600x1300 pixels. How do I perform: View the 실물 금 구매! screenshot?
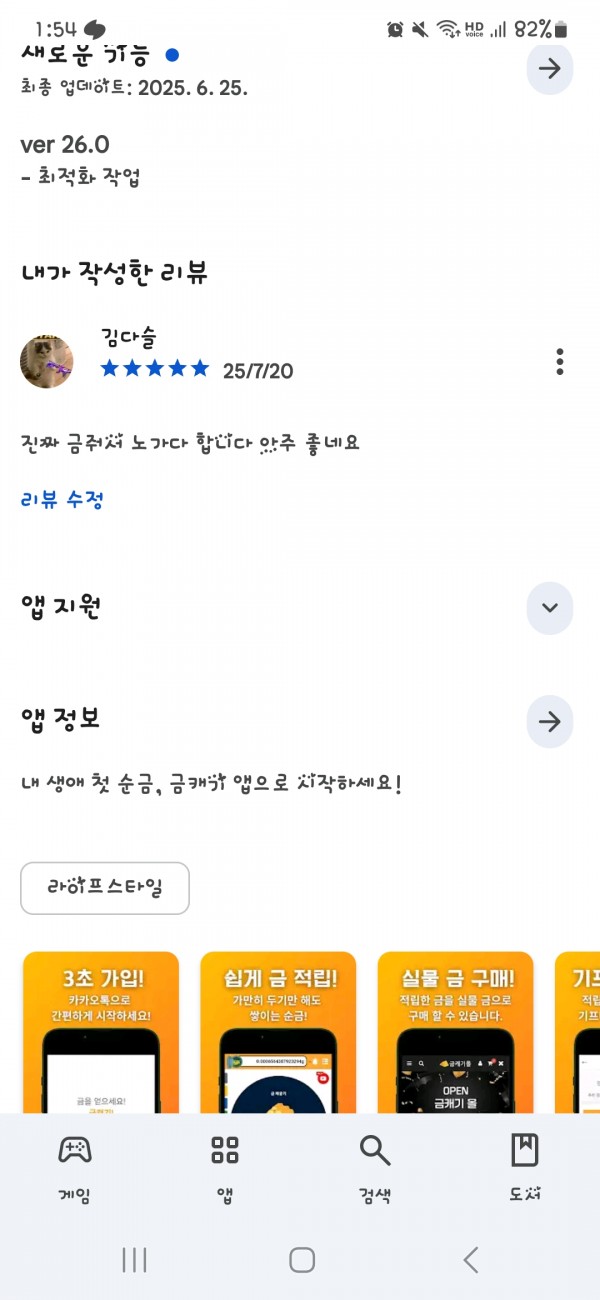[456, 1032]
